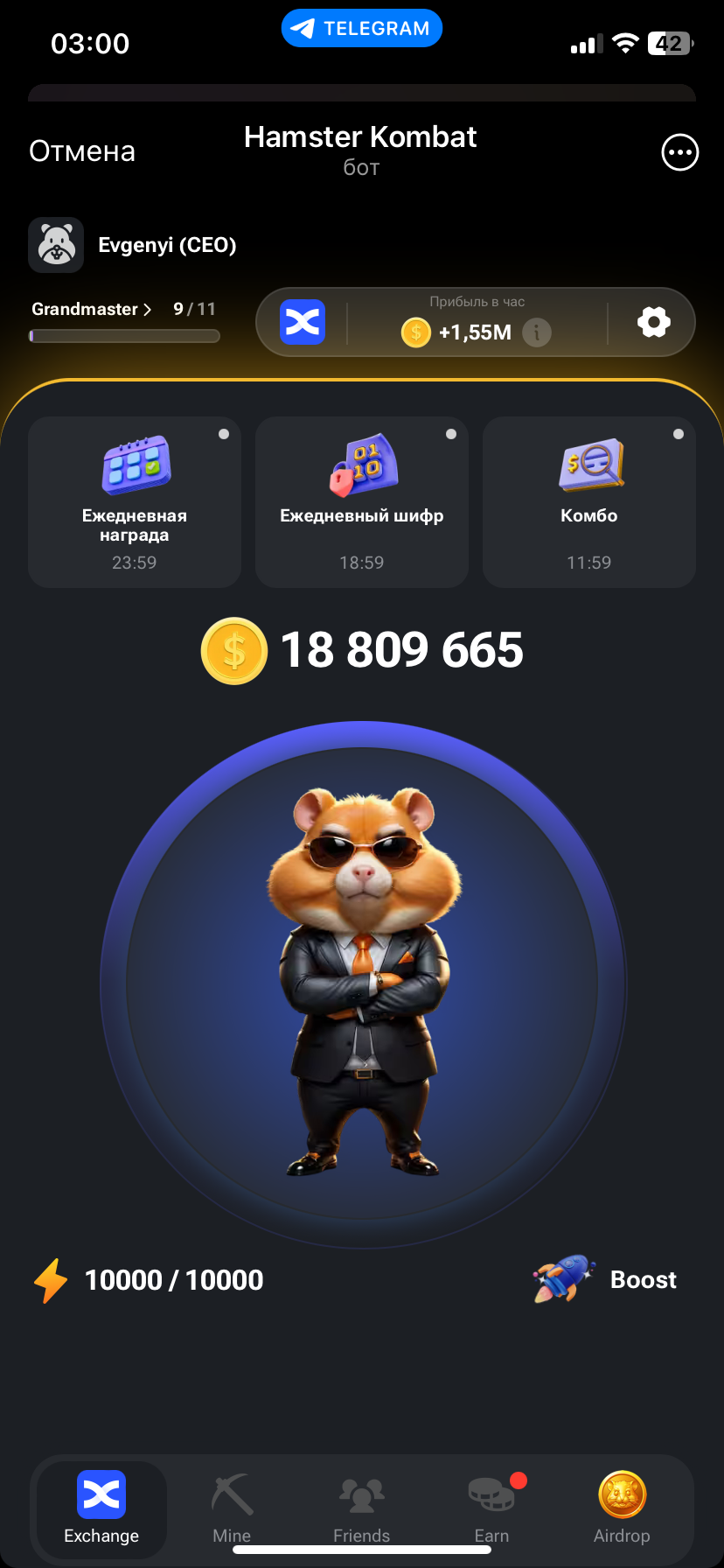
Task: Switch to the Friends tab
Action: (x=361, y=1507)
